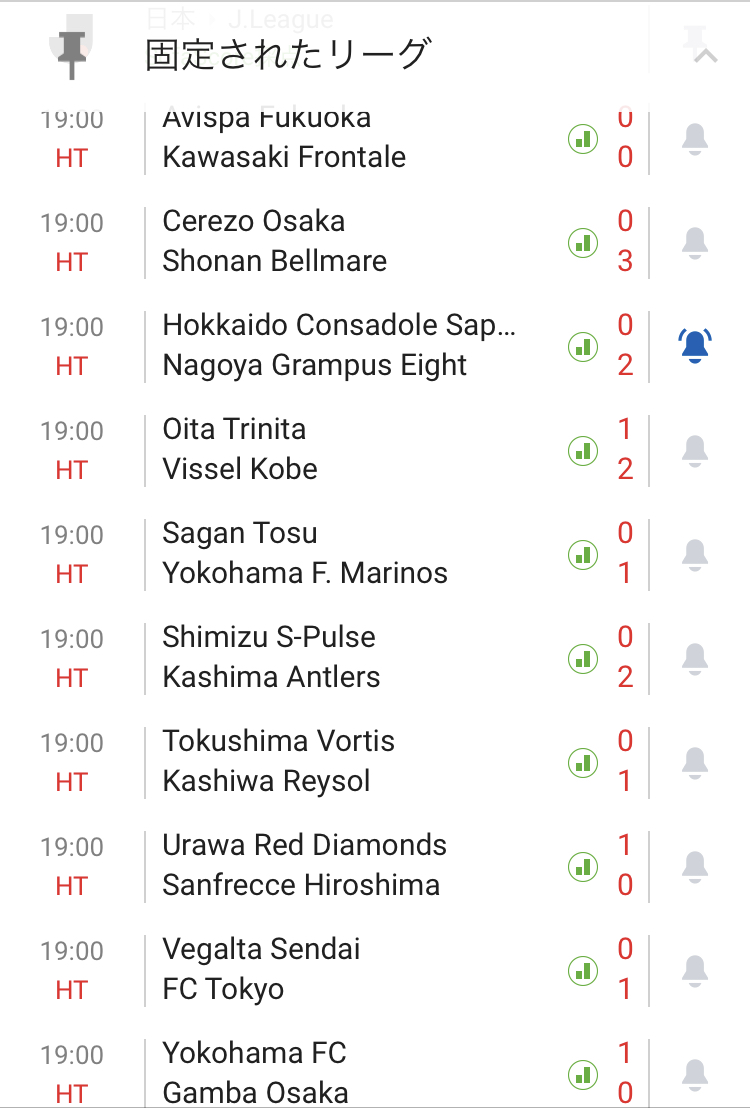Screen dimensions: 750x1108
Task: Enable notifications for Urawa Red Diamonds match
Action: [x=694, y=865]
